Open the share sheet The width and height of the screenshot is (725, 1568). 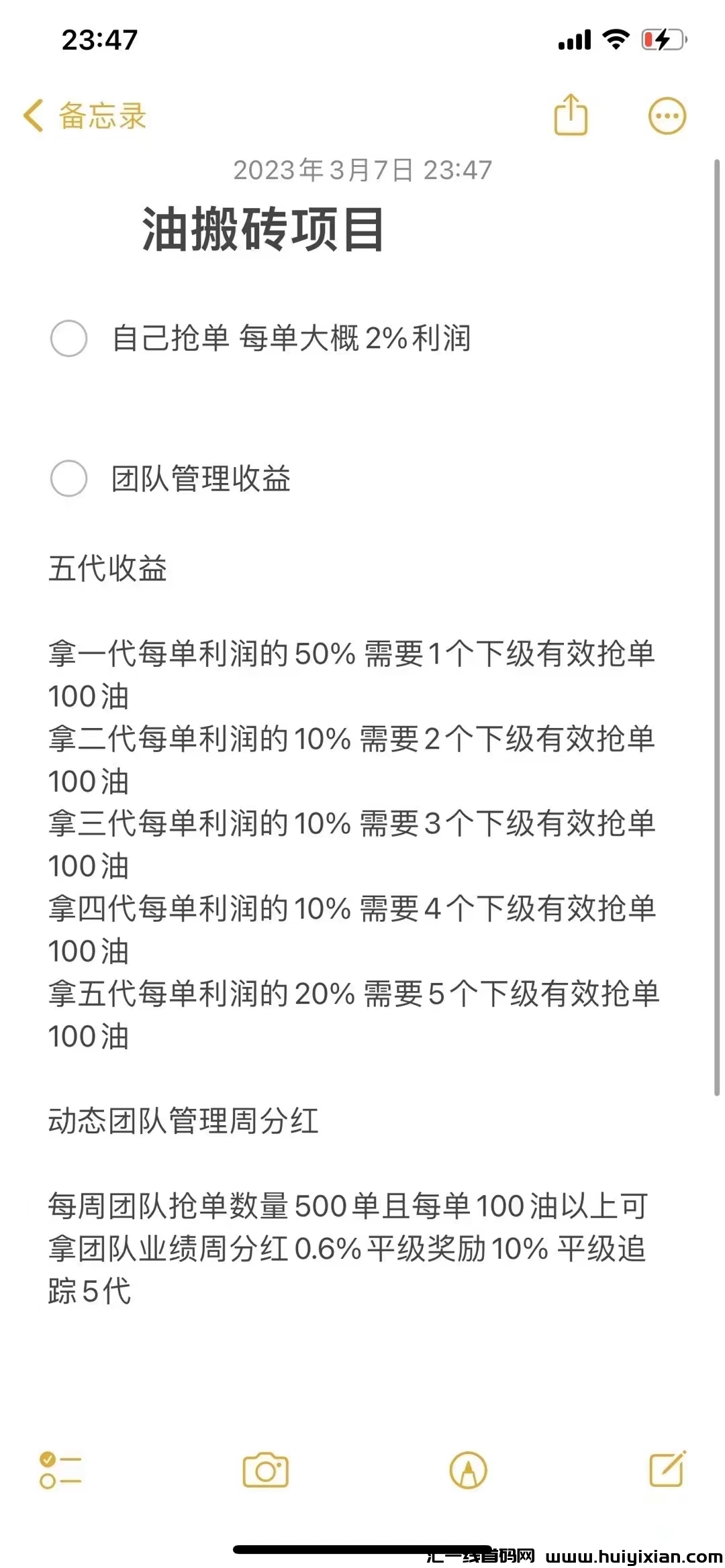click(x=571, y=115)
